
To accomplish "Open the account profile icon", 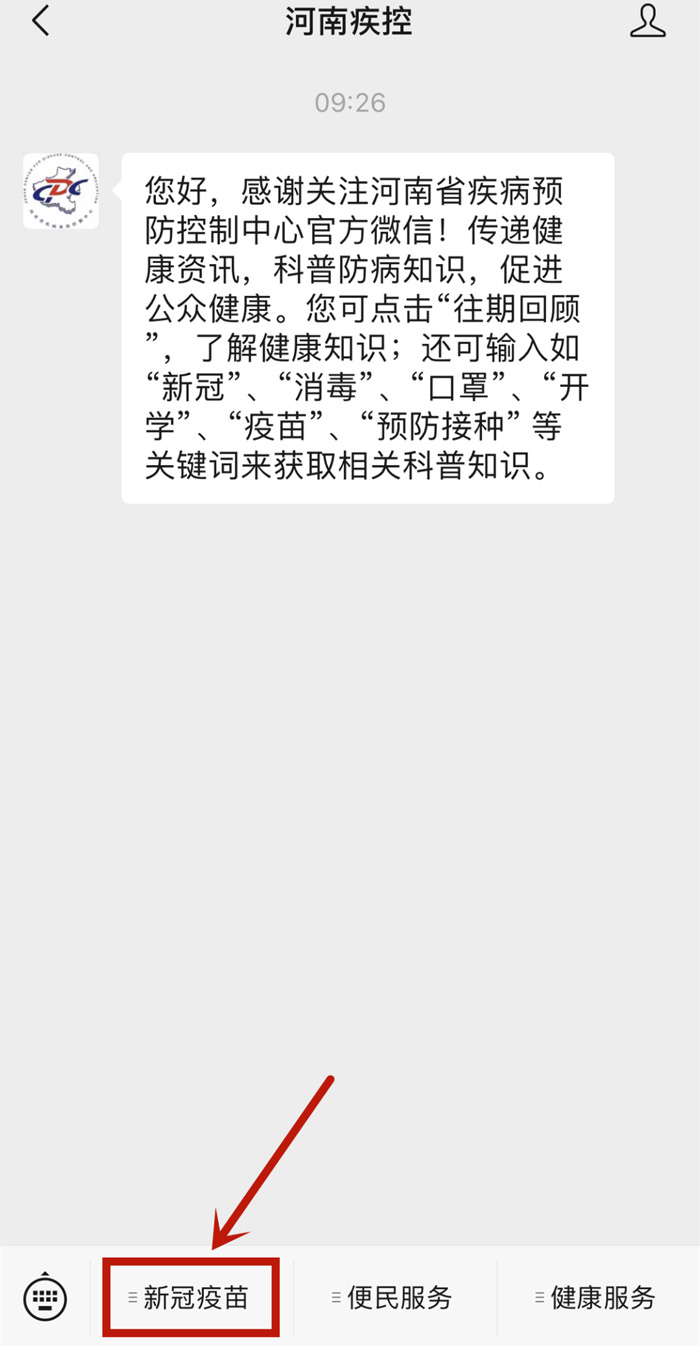I will 648,22.
